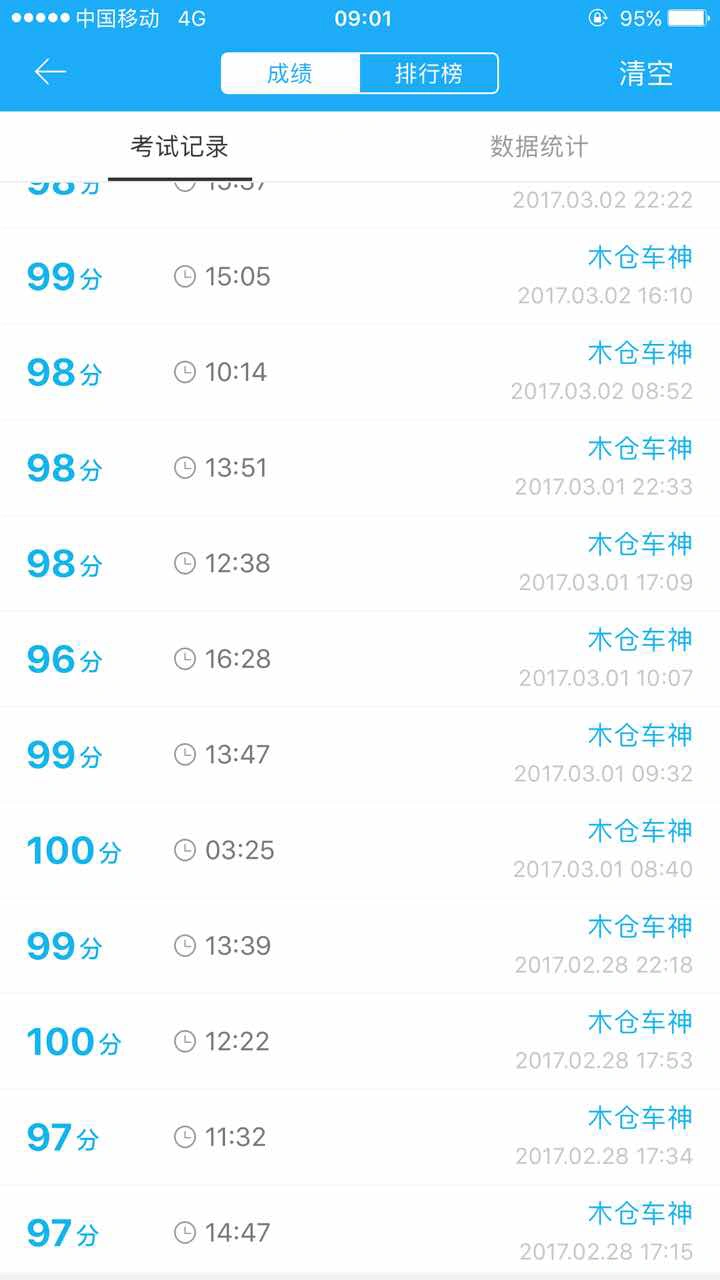View the 96分 record from 2017.03.01 10:07
720x1280 pixels.
click(360, 659)
